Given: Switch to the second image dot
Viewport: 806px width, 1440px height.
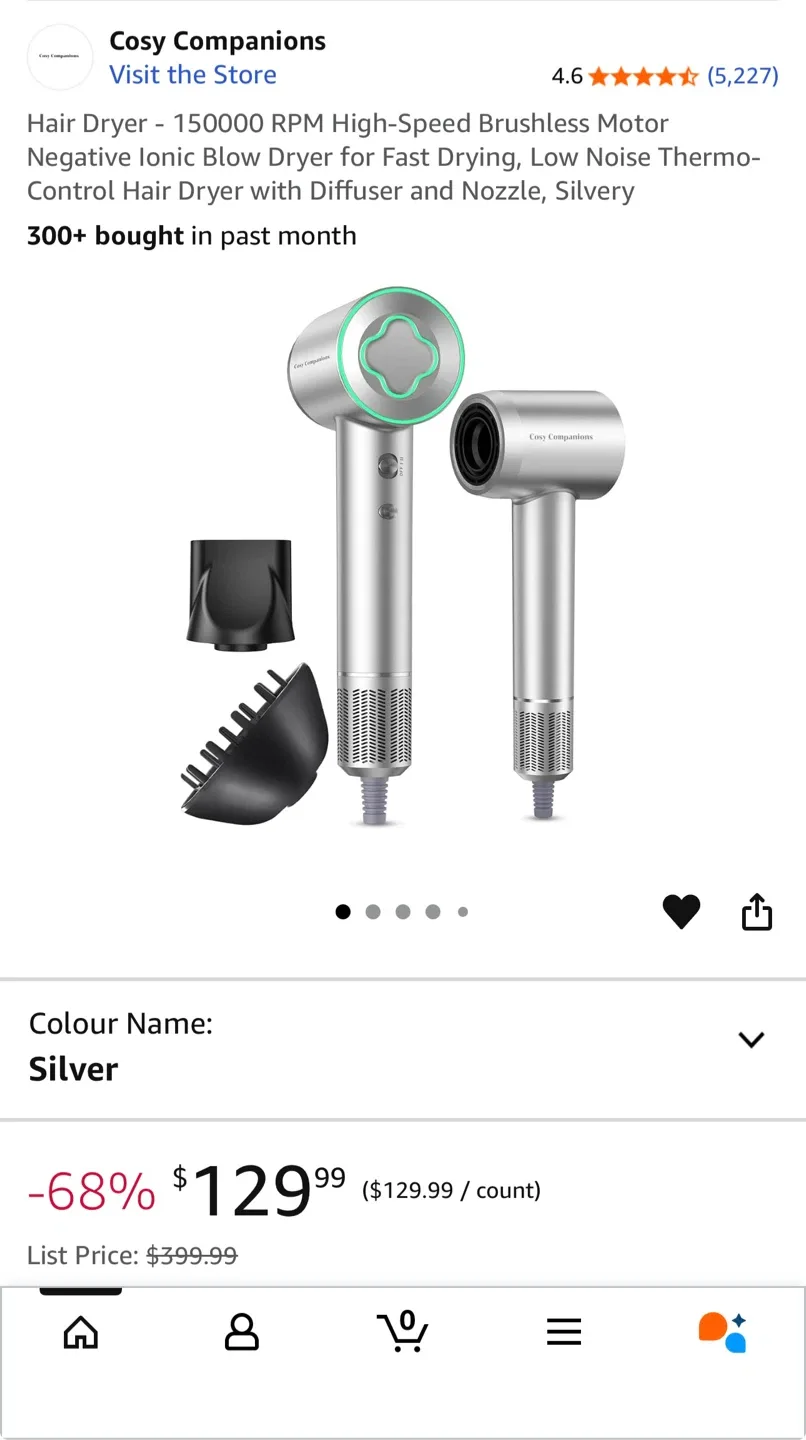Looking at the screenshot, I should [x=373, y=911].
